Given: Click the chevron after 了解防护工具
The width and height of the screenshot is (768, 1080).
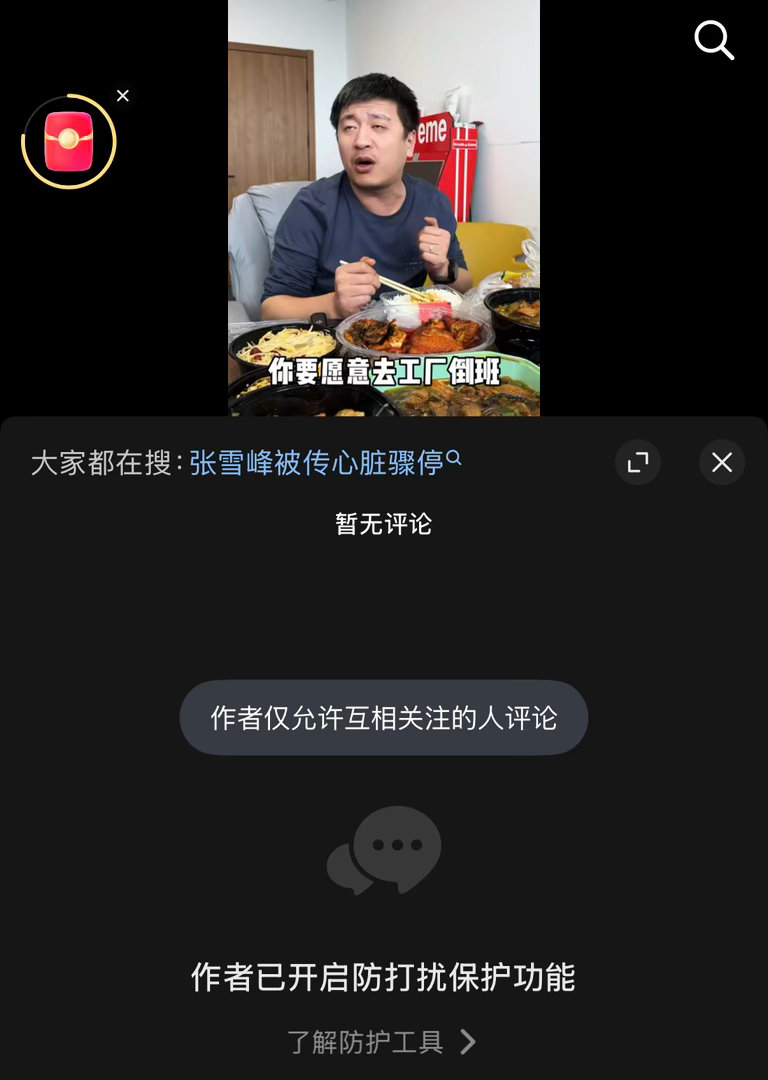Looking at the screenshot, I should pos(465,1043).
